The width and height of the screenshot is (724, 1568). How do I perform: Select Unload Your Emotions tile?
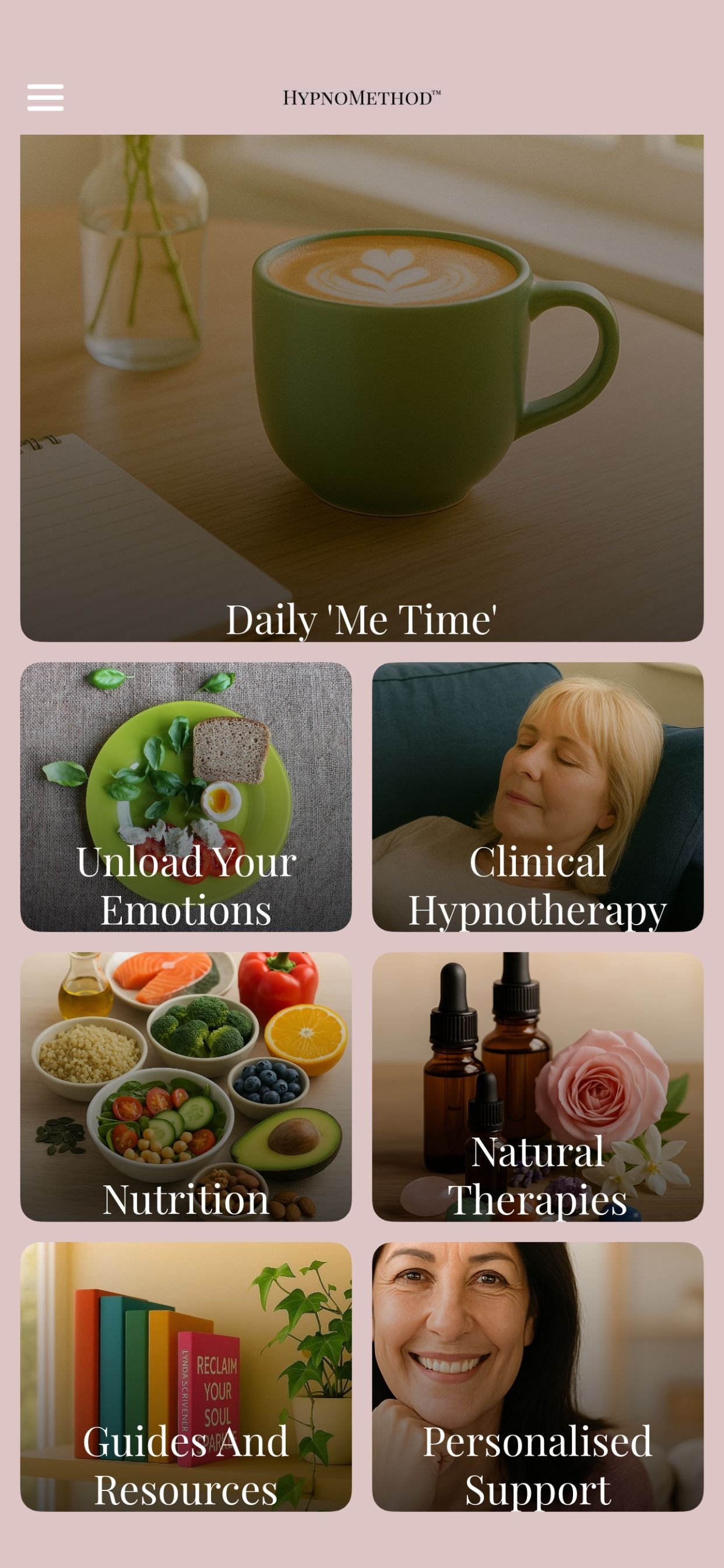click(x=185, y=796)
